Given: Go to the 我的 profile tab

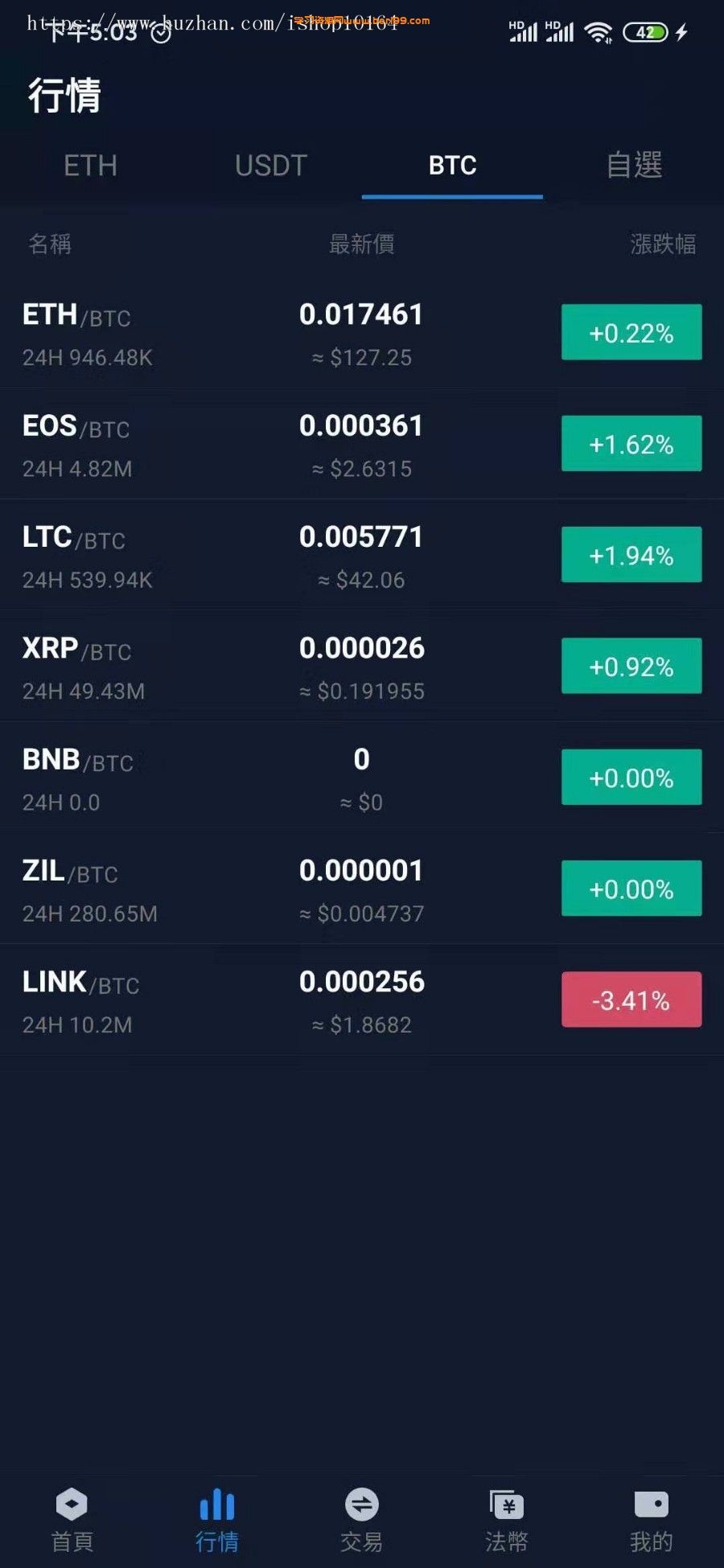Looking at the screenshot, I should coord(652,1521).
